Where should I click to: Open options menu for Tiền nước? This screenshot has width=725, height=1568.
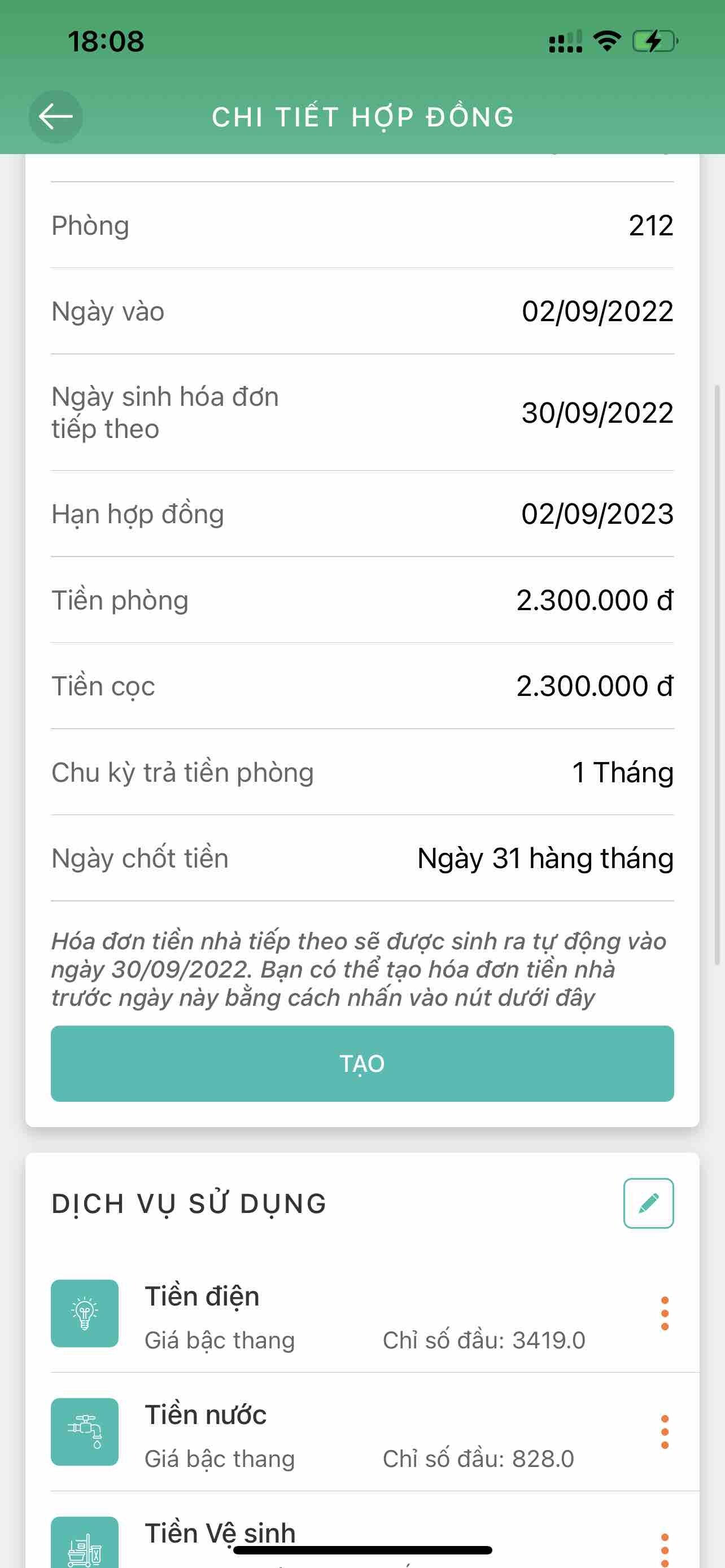coord(665,1431)
